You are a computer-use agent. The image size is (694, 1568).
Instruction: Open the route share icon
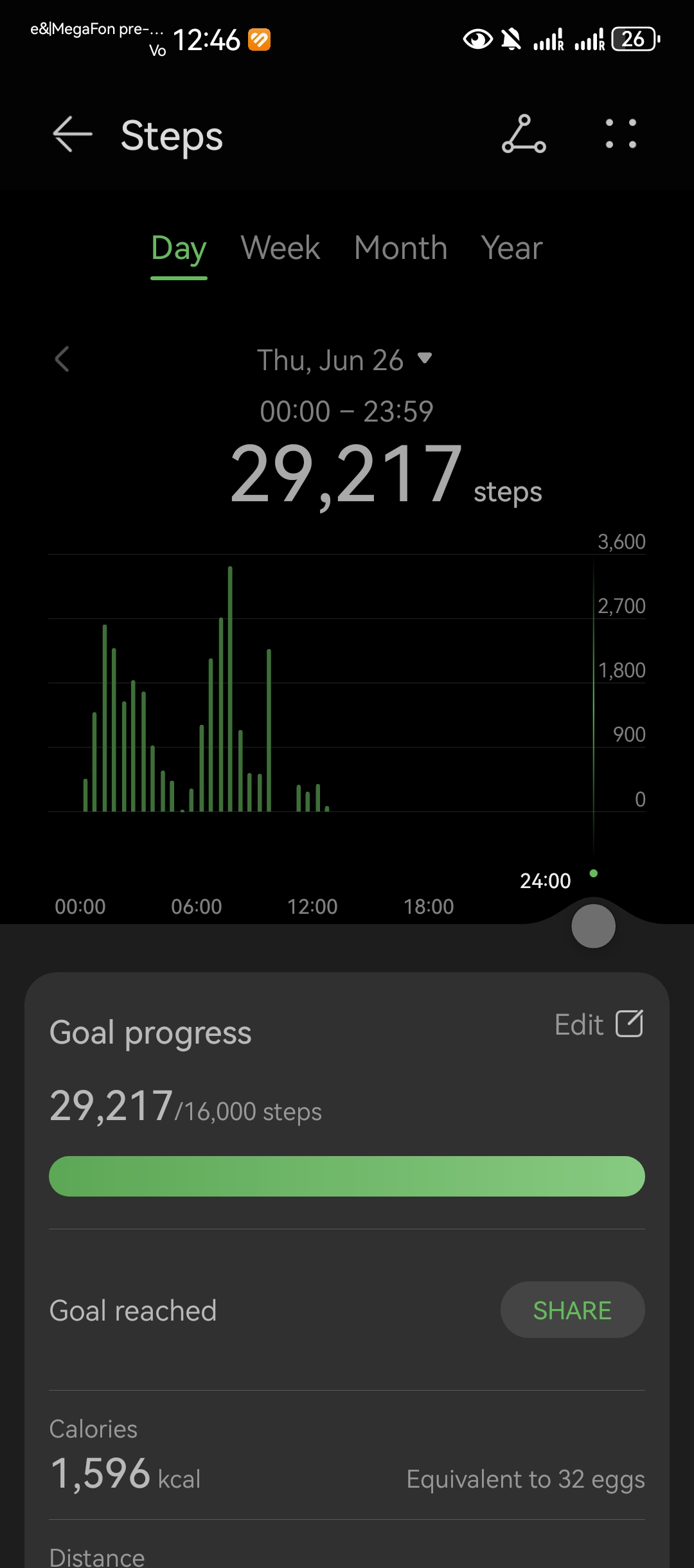point(524,134)
